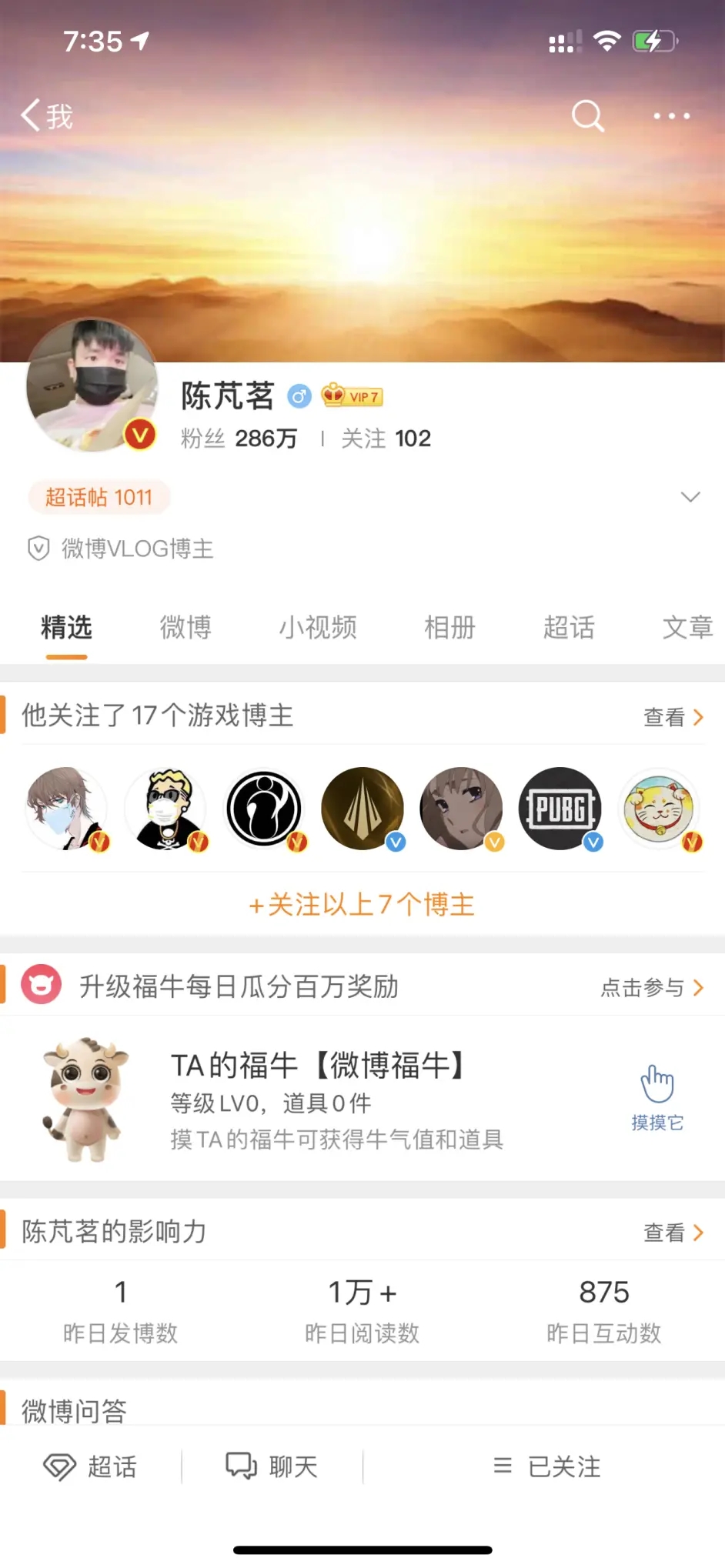Tap 点击参与 to join the 福牛 event
This screenshot has height=1568, width=725.
tap(651, 987)
